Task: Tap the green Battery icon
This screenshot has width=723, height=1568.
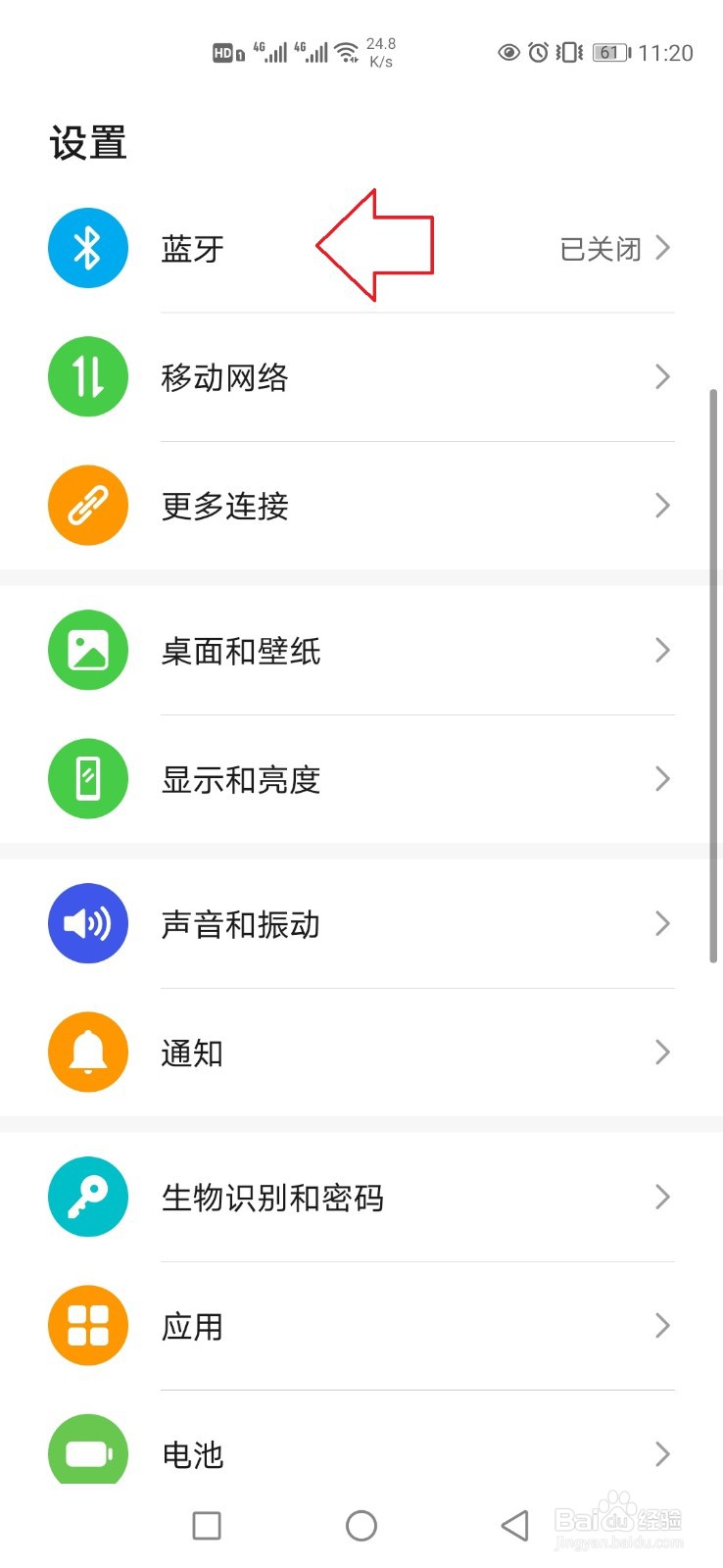Action: click(x=87, y=1452)
